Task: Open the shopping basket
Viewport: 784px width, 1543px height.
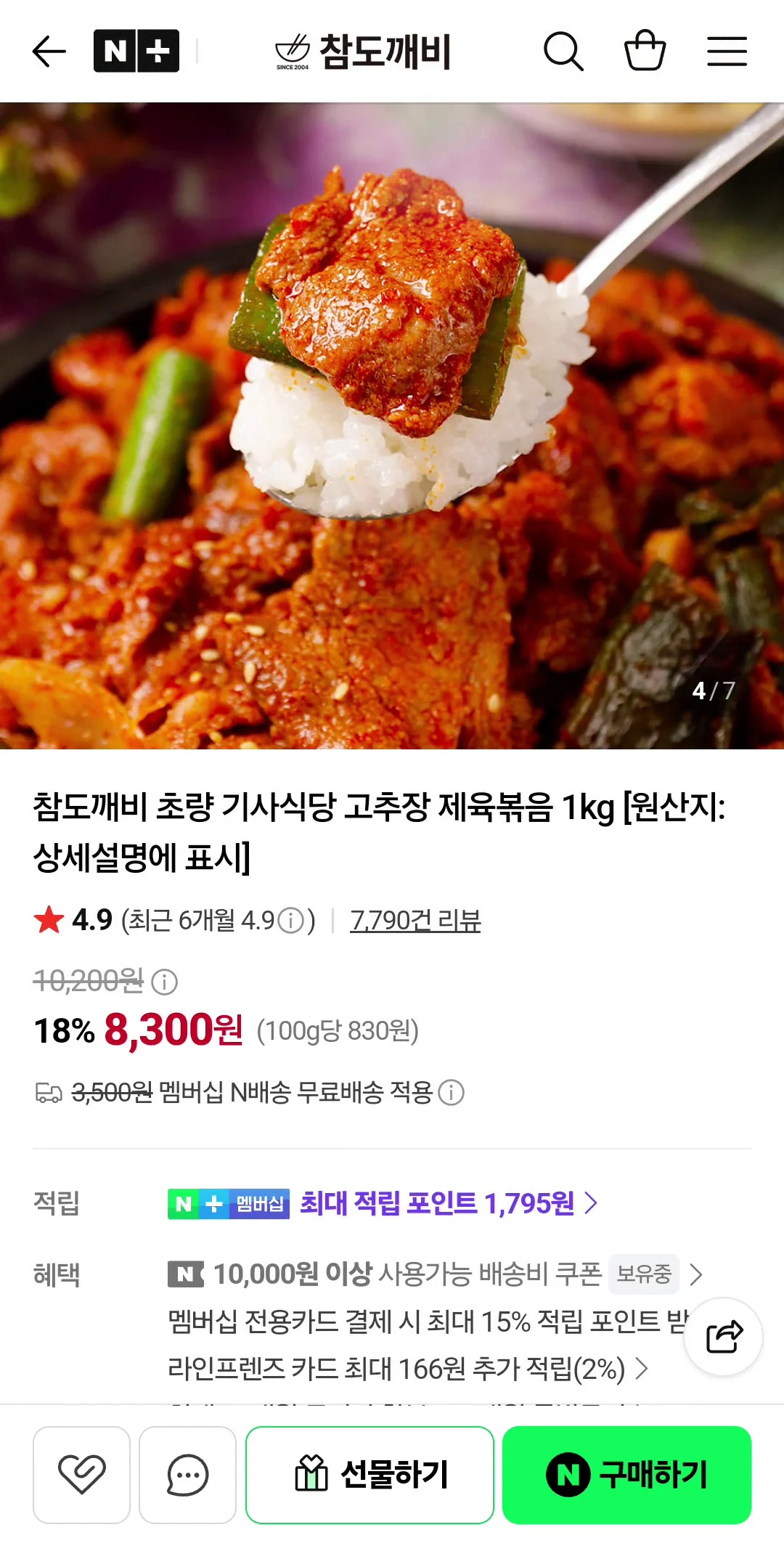Action: click(x=645, y=50)
